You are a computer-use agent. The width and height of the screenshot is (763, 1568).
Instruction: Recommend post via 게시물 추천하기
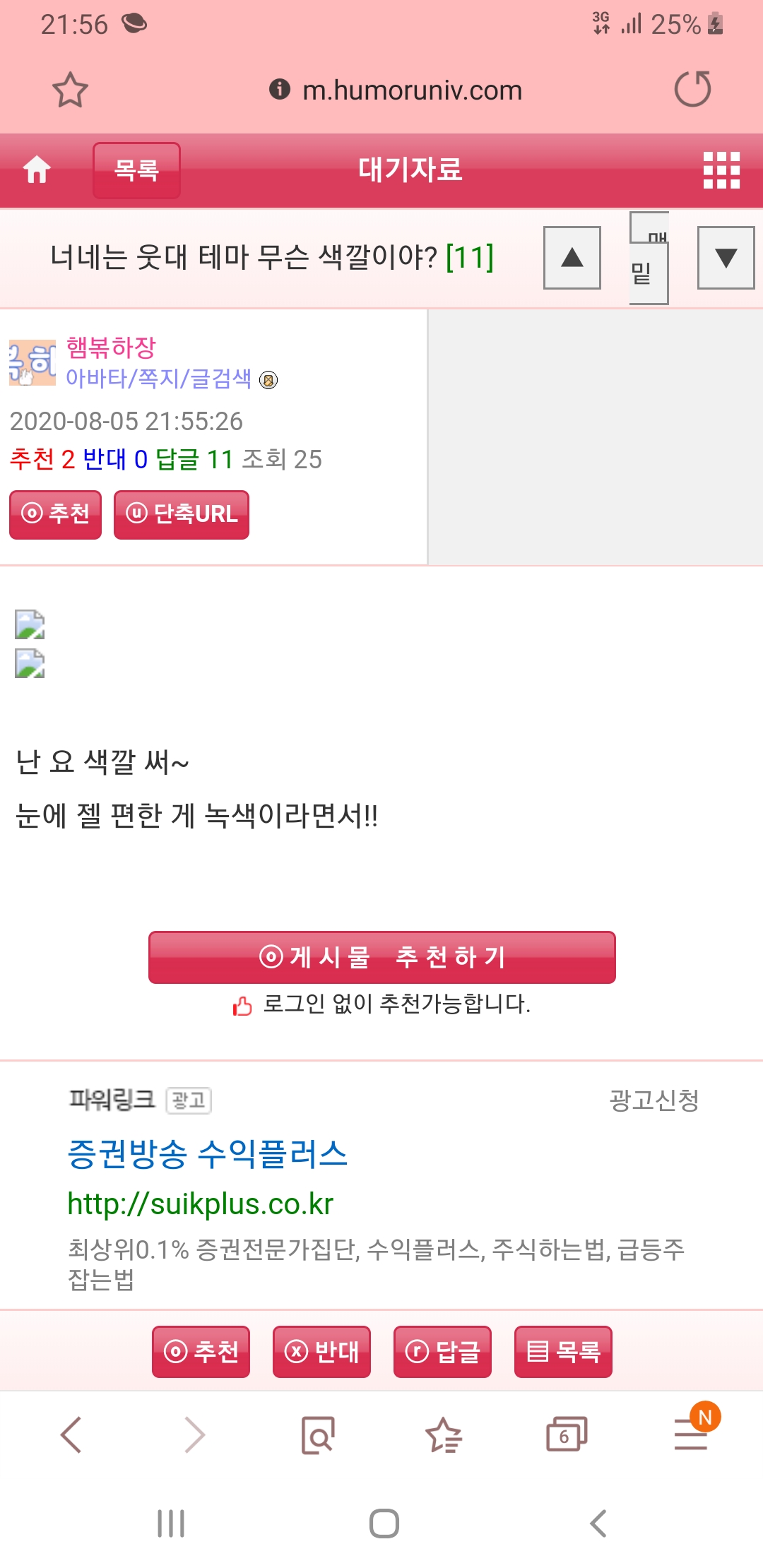point(381,957)
